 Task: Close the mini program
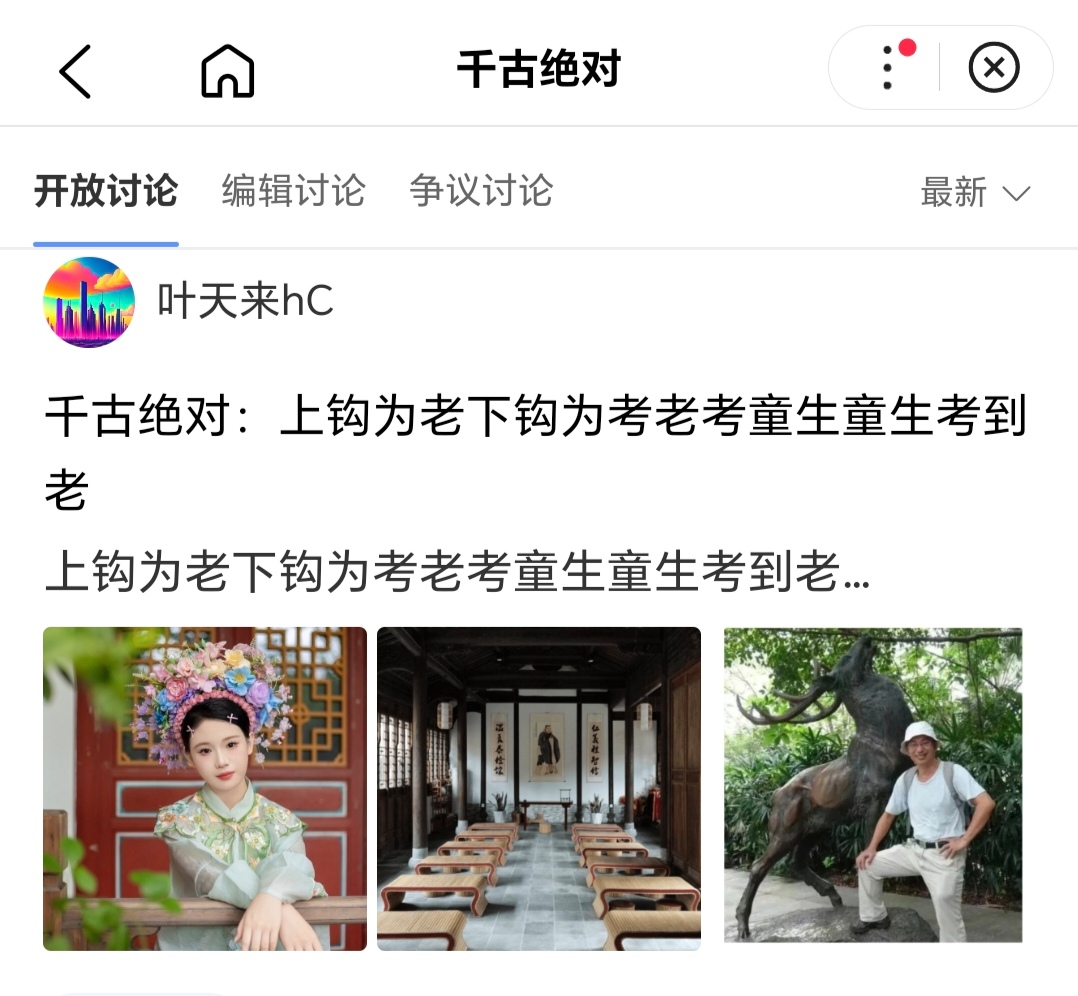pyautogui.click(x=994, y=68)
